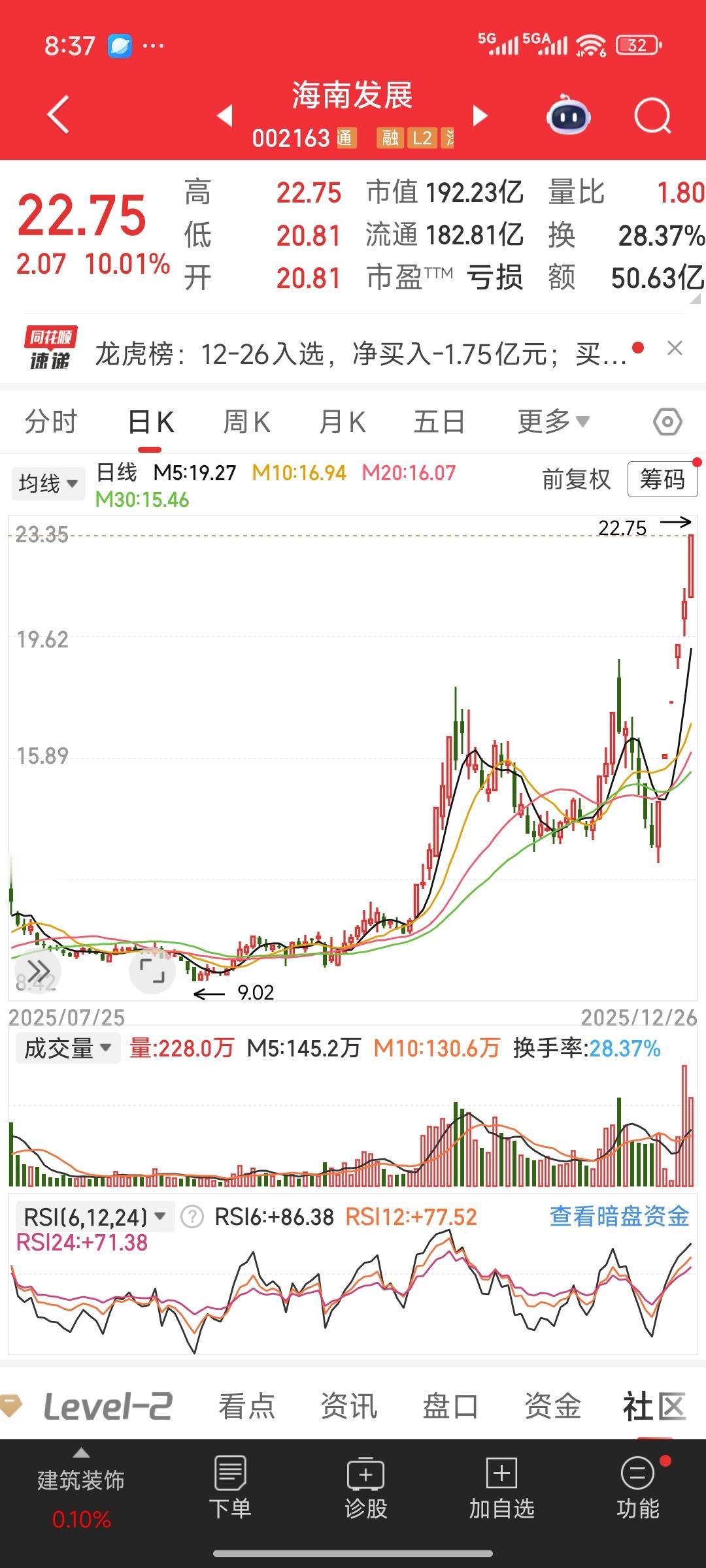
Task: Toggle 前复权 price adjustment mode
Action: (576, 480)
